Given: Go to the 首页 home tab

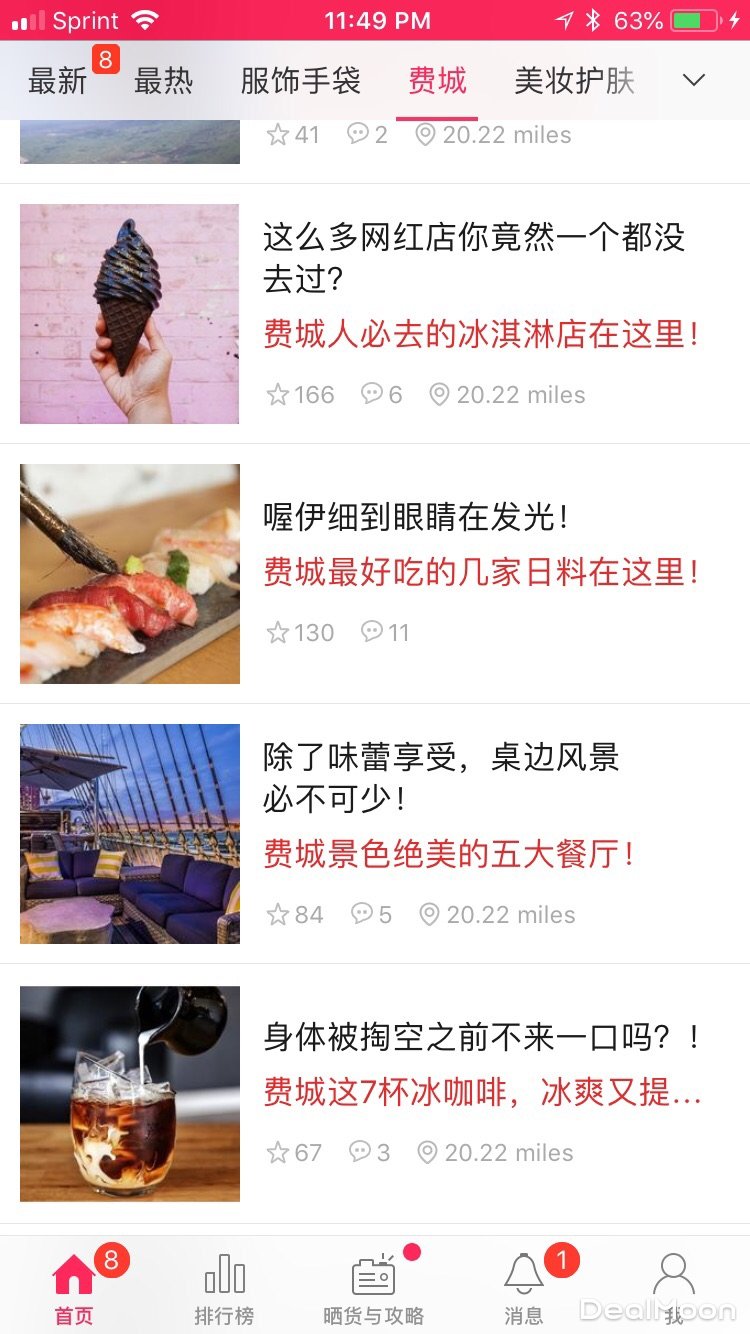Looking at the screenshot, I should click(x=74, y=1288).
